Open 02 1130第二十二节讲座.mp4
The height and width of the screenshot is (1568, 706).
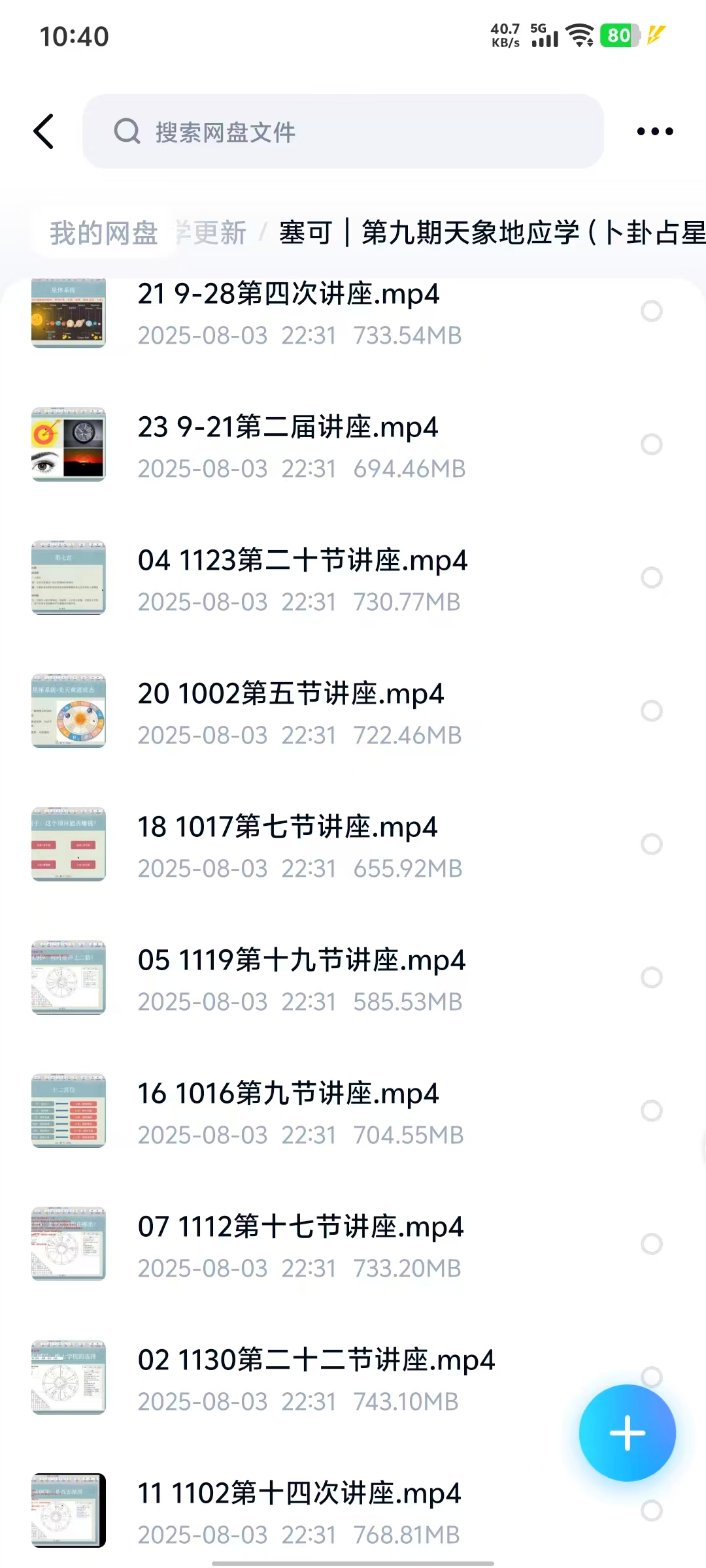316,1379
